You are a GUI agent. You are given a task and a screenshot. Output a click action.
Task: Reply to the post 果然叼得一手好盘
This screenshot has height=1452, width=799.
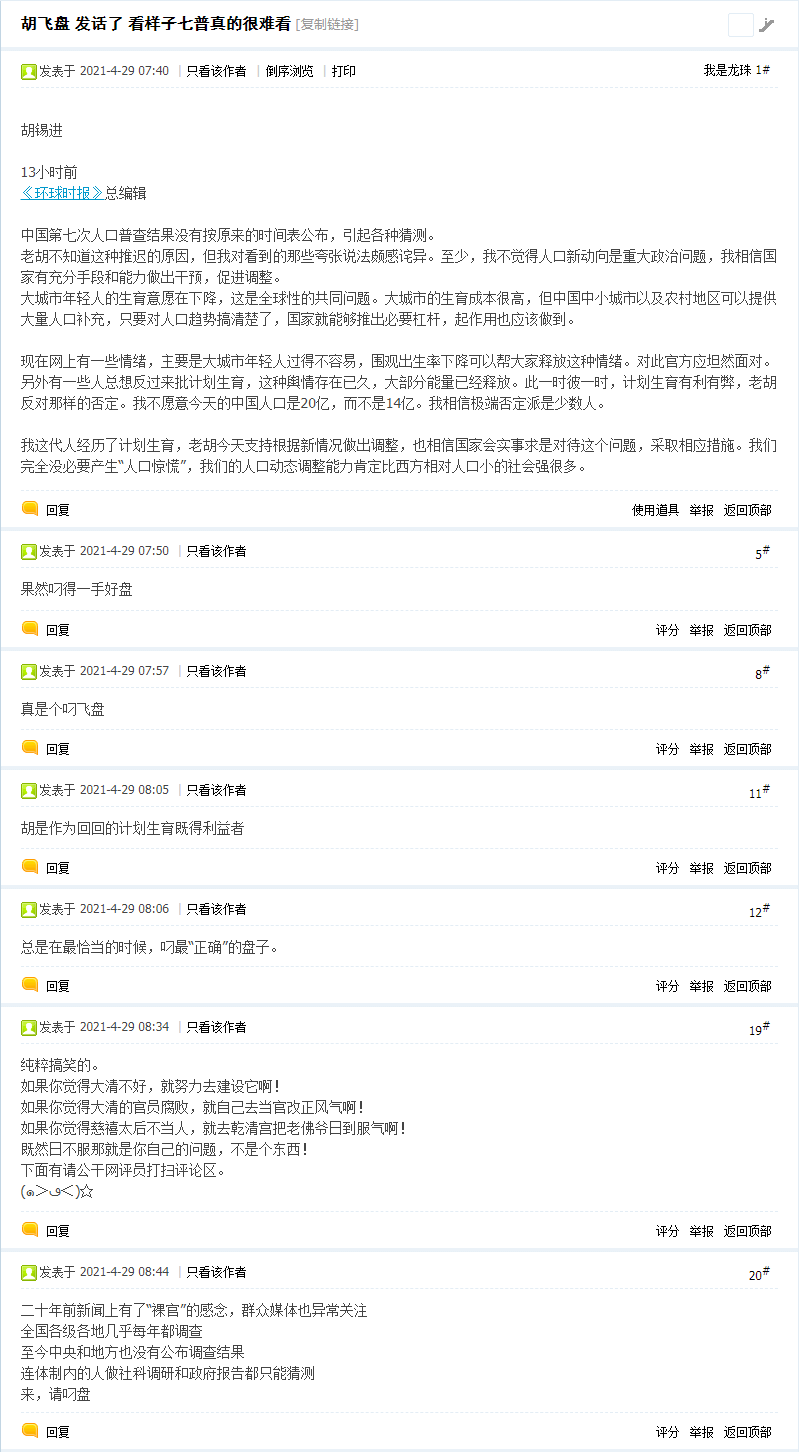click(47, 629)
